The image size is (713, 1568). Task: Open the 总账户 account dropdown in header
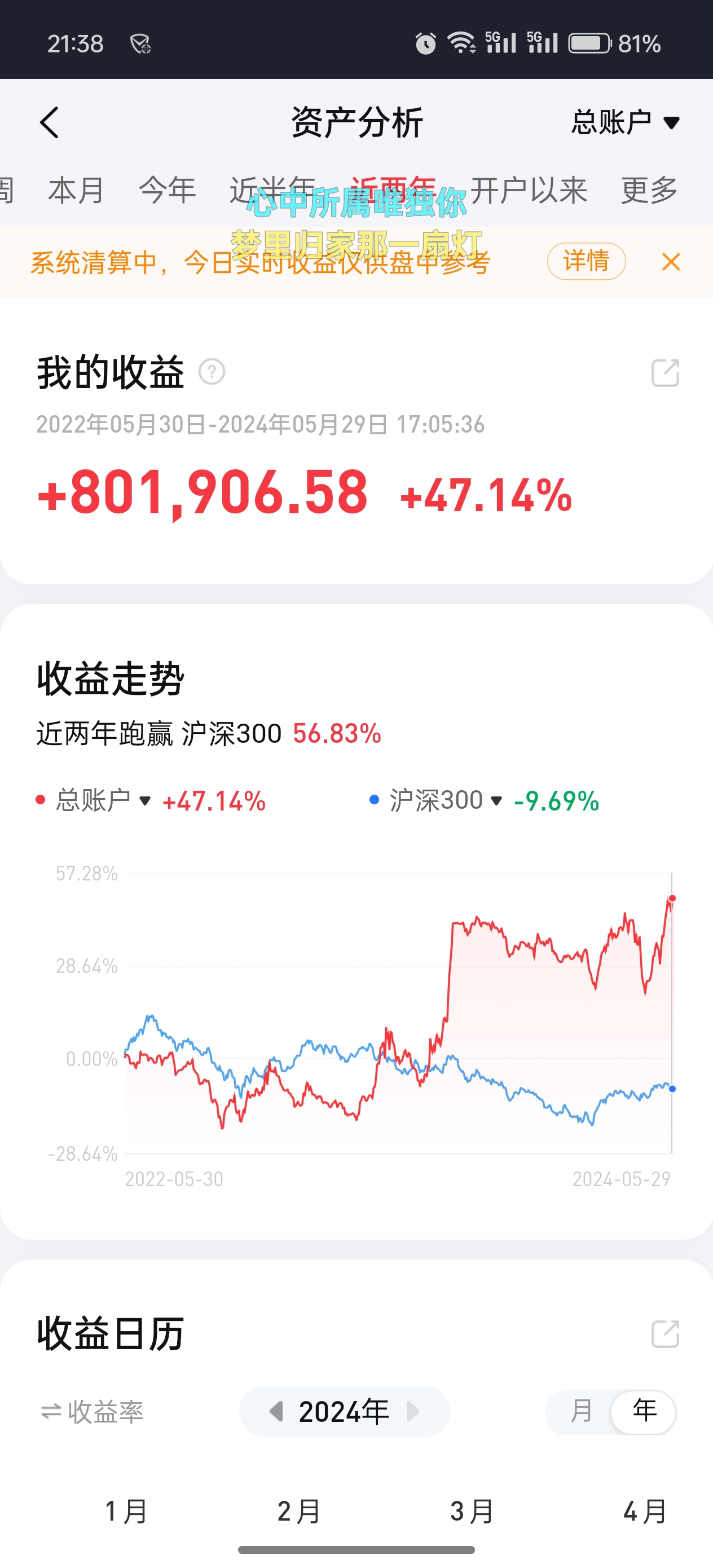626,122
